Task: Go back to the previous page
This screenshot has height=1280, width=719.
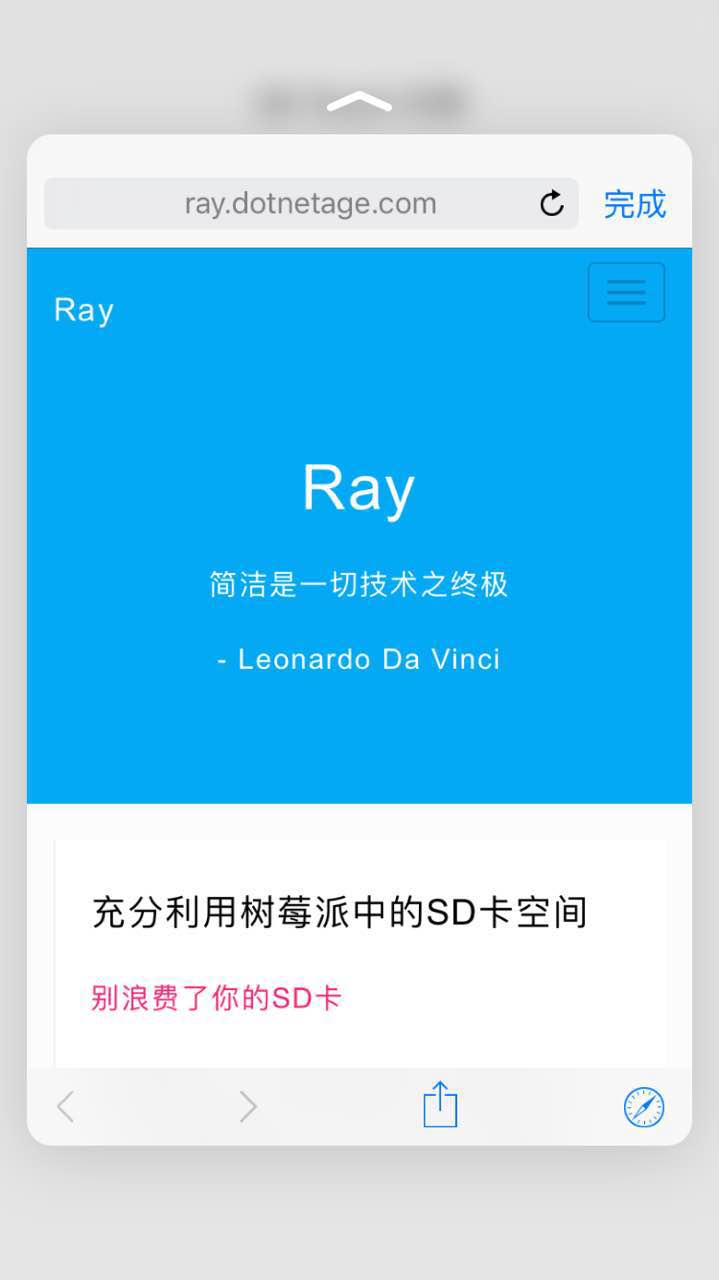Action: pos(66,1107)
